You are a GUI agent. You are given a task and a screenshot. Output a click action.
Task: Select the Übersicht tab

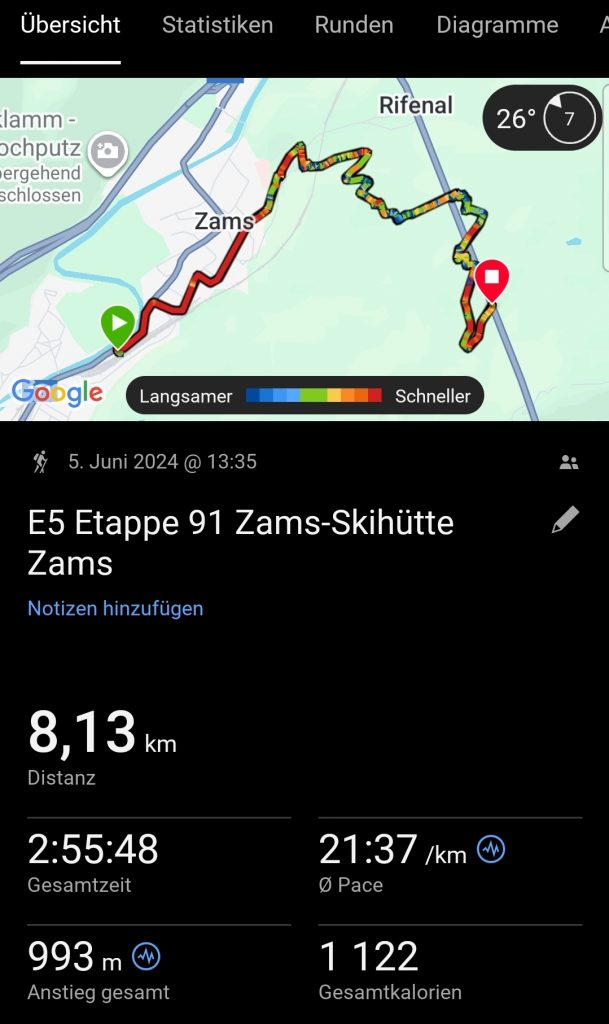(70, 25)
